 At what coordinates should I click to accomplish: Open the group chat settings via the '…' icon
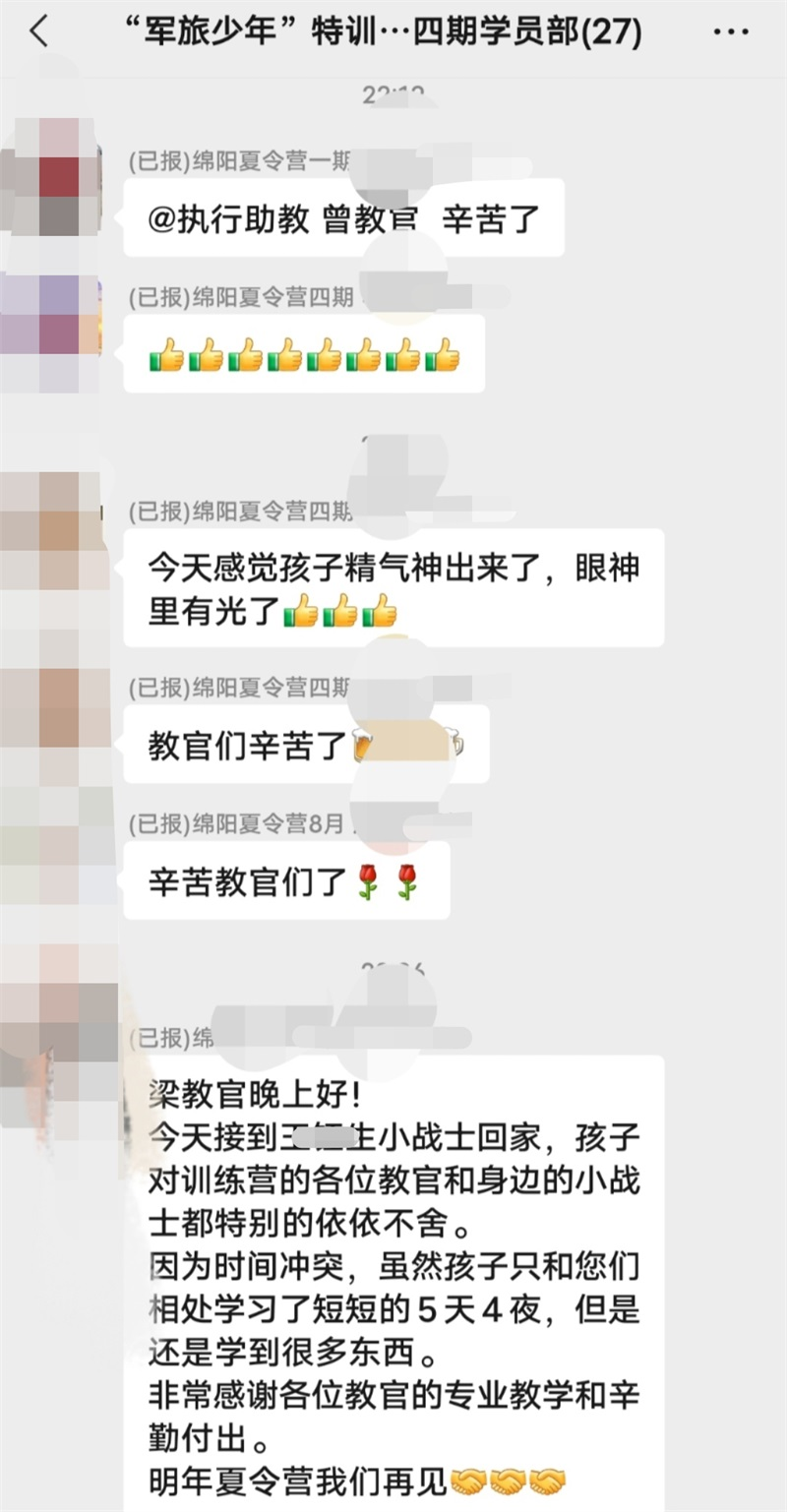click(x=729, y=30)
